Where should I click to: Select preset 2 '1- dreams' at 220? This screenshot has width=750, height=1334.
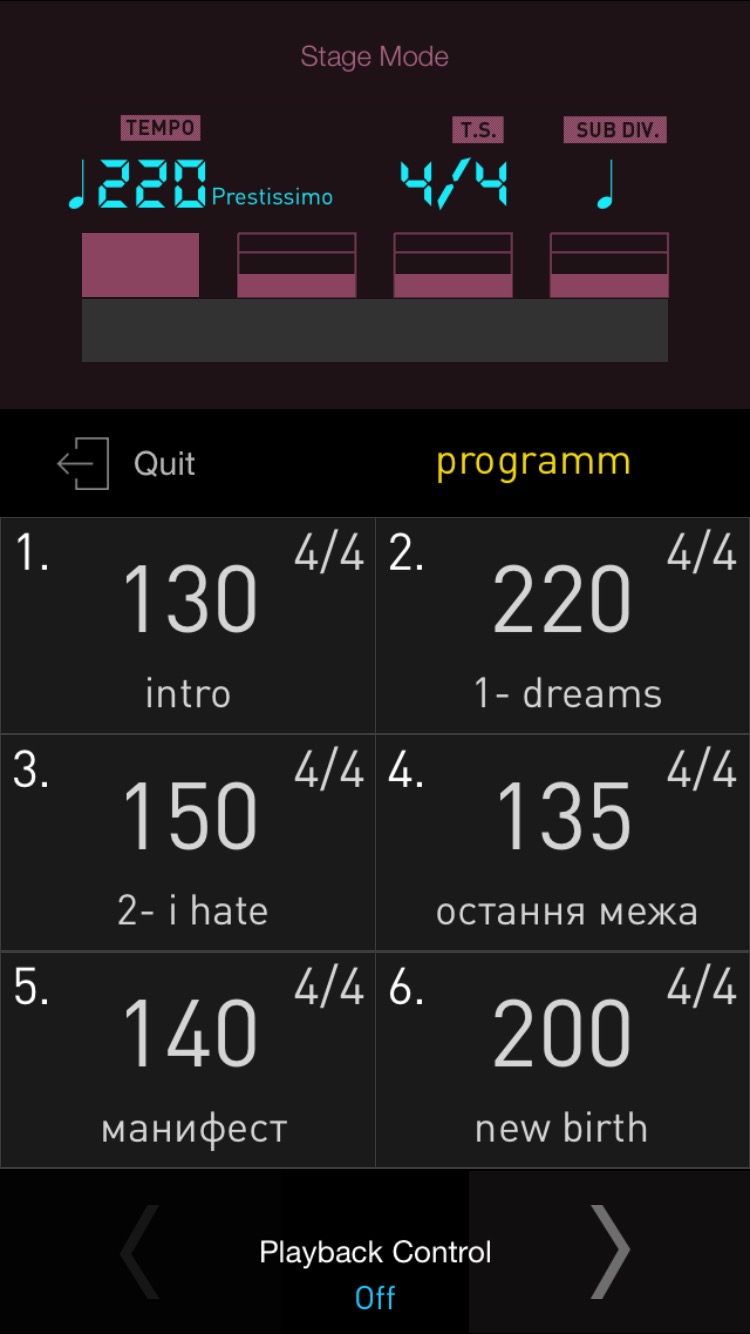coord(562,626)
